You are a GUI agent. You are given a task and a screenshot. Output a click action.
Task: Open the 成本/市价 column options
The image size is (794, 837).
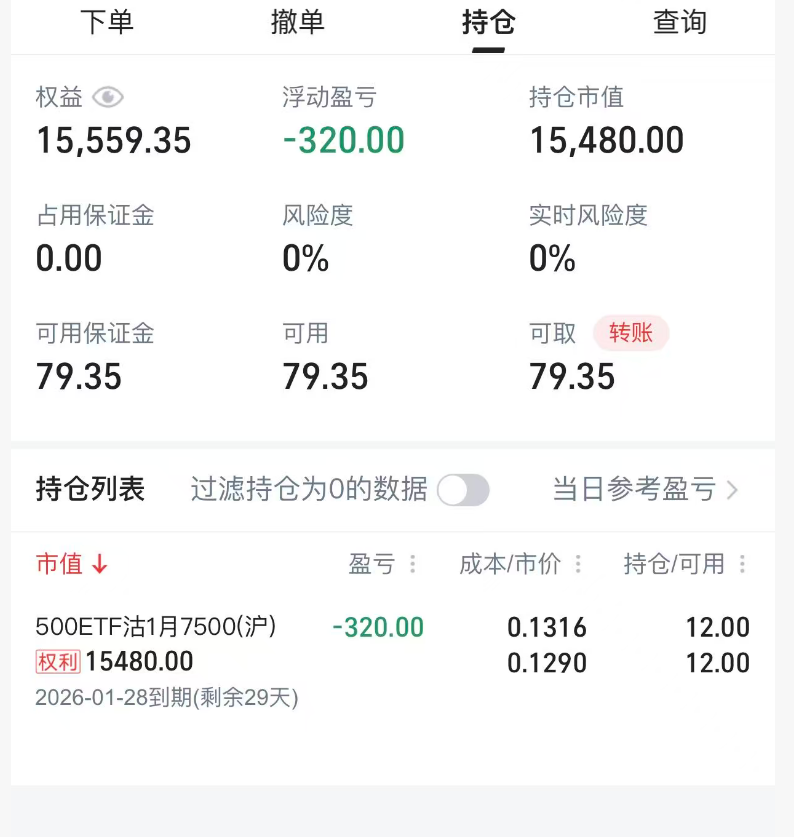[x=578, y=564]
